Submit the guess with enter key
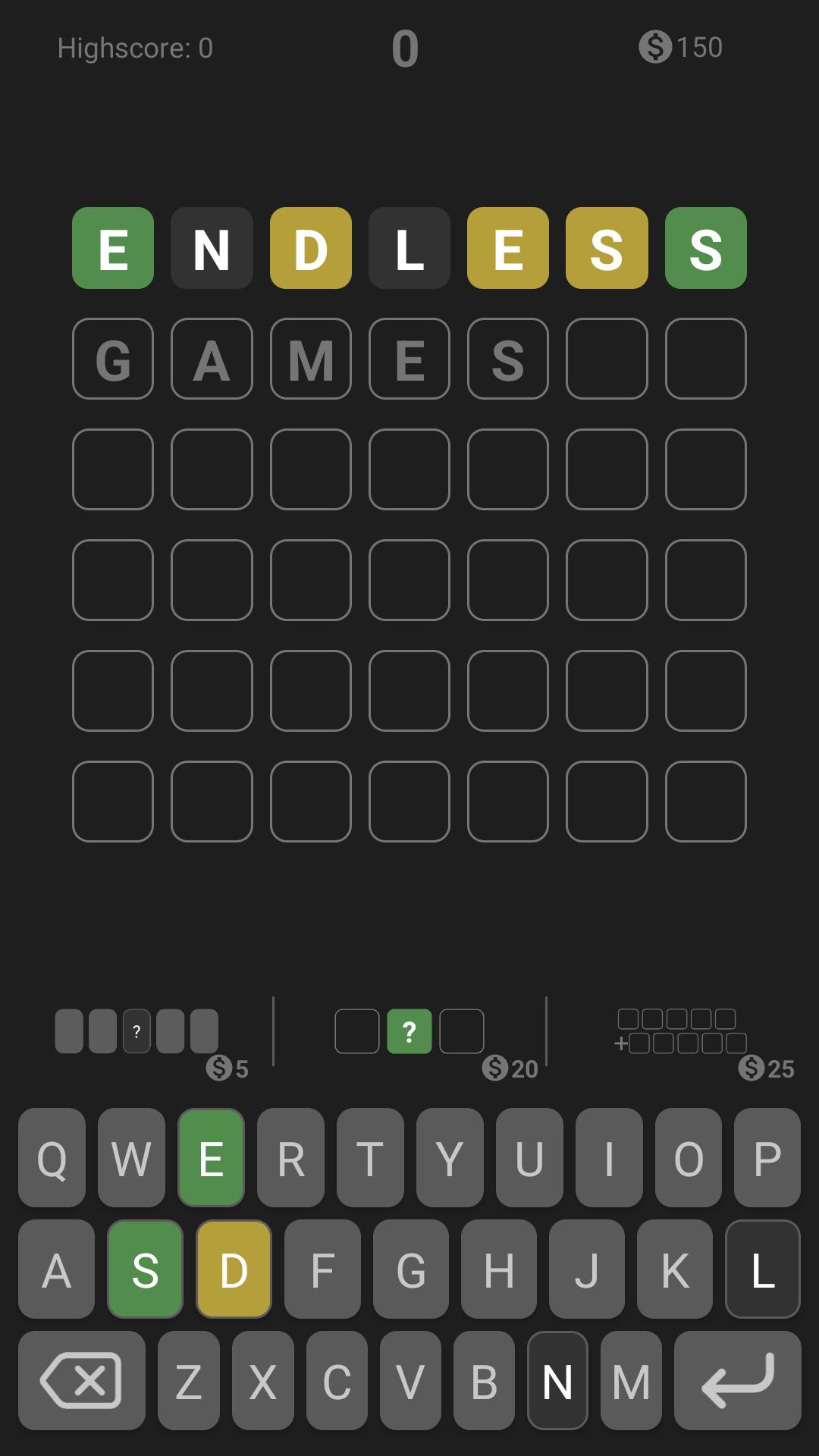The image size is (819, 1456). (737, 1381)
